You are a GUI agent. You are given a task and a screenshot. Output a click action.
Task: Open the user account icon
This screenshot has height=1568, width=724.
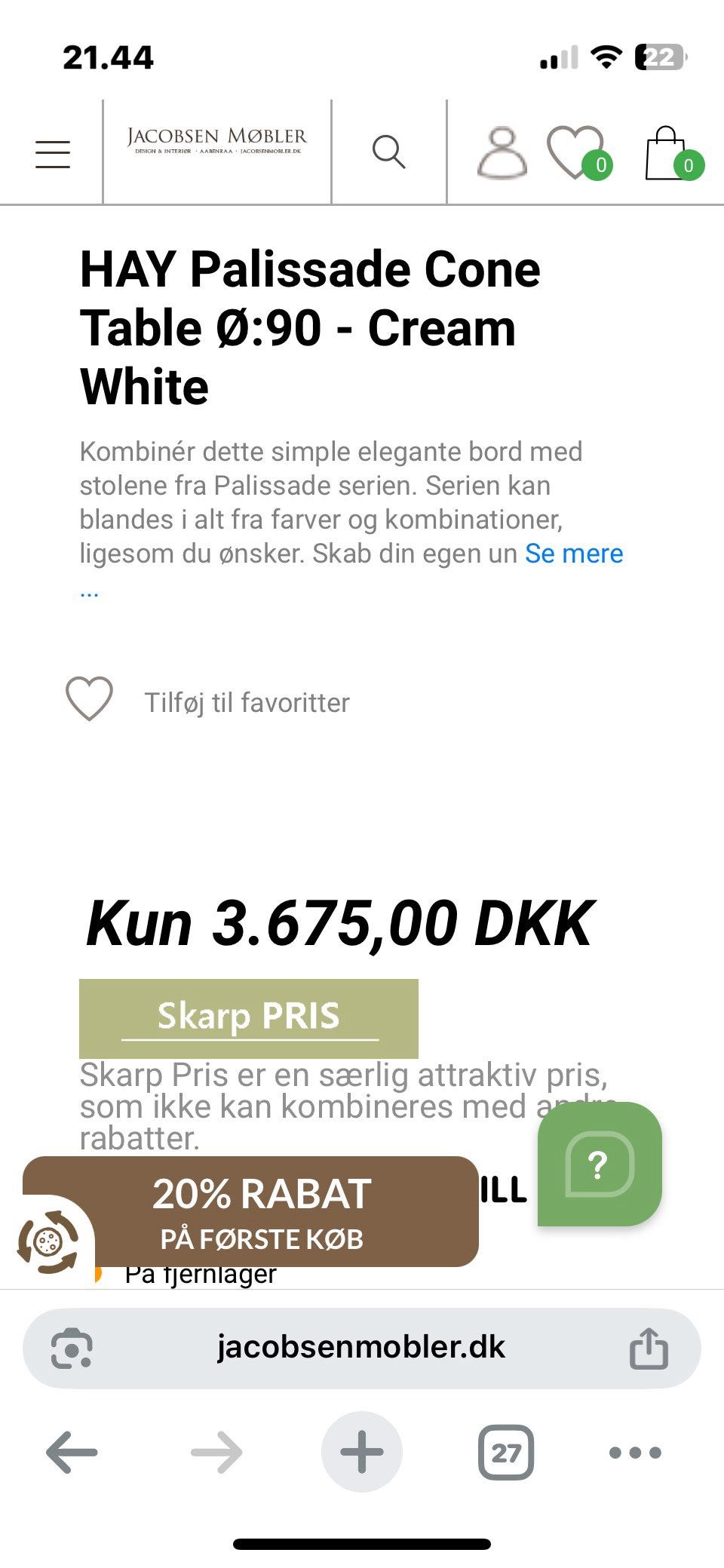click(x=502, y=153)
